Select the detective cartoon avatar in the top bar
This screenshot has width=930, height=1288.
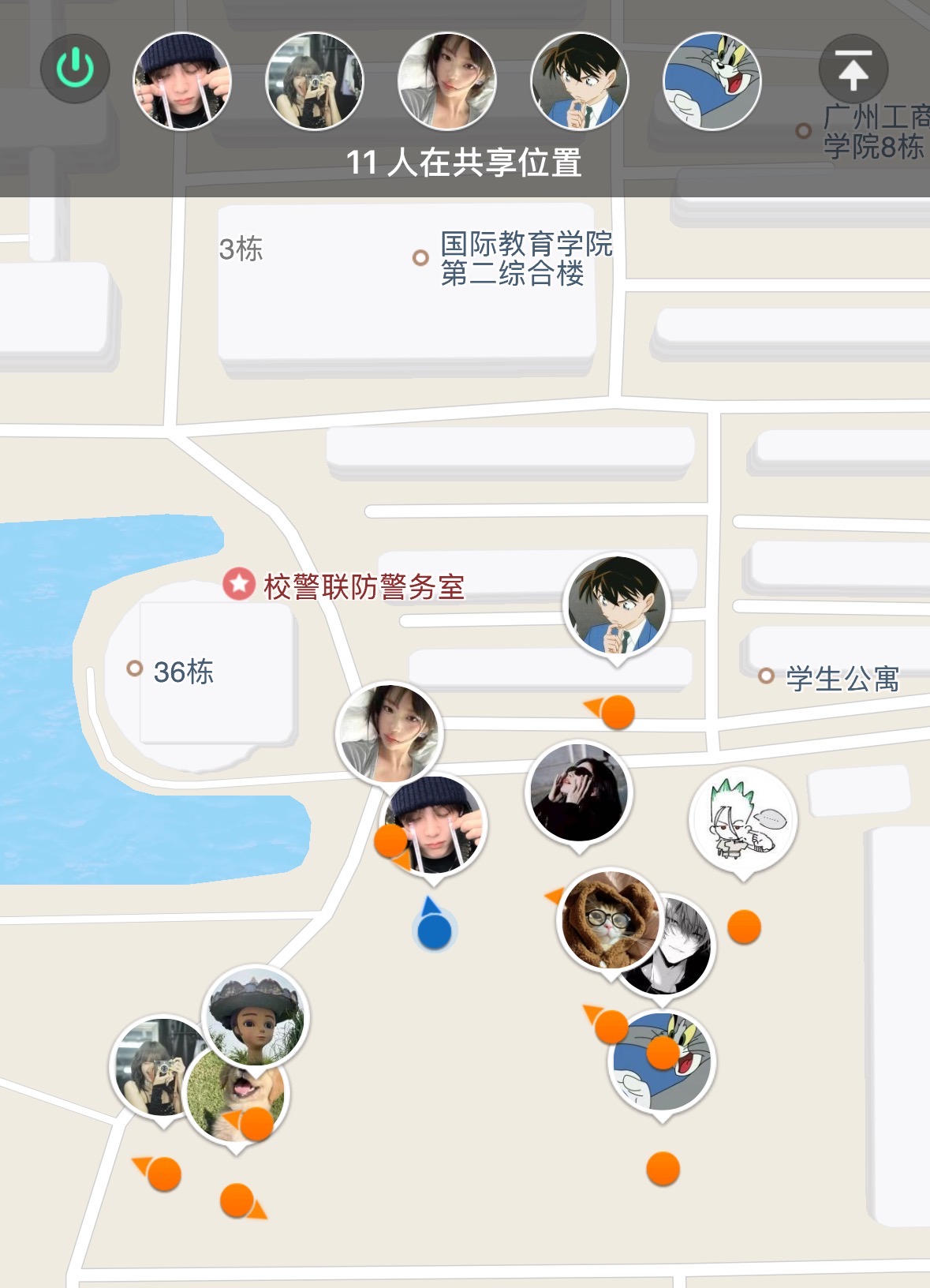[x=580, y=81]
